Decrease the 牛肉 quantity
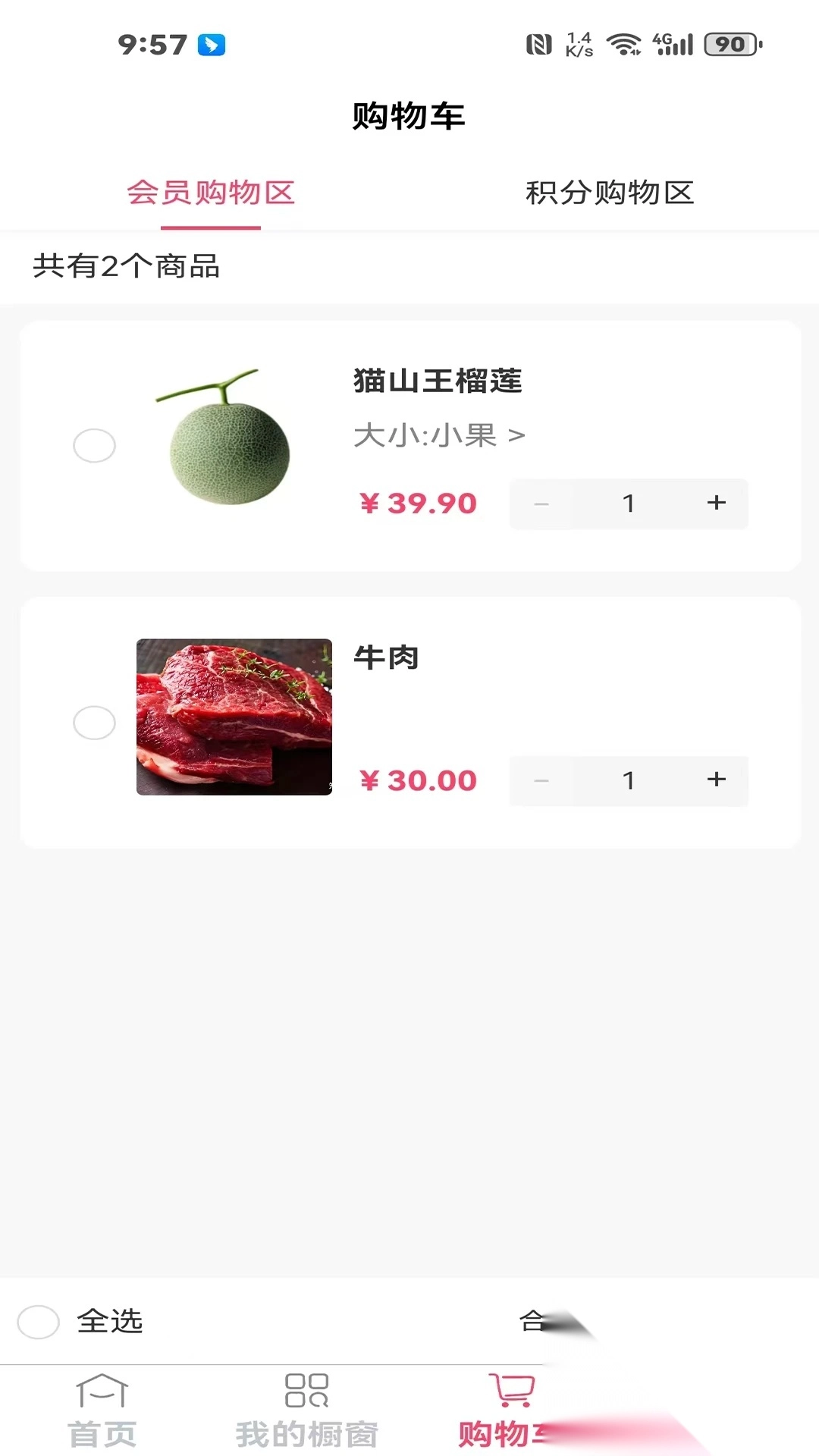The height and width of the screenshot is (1456, 819). click(541, 780)
